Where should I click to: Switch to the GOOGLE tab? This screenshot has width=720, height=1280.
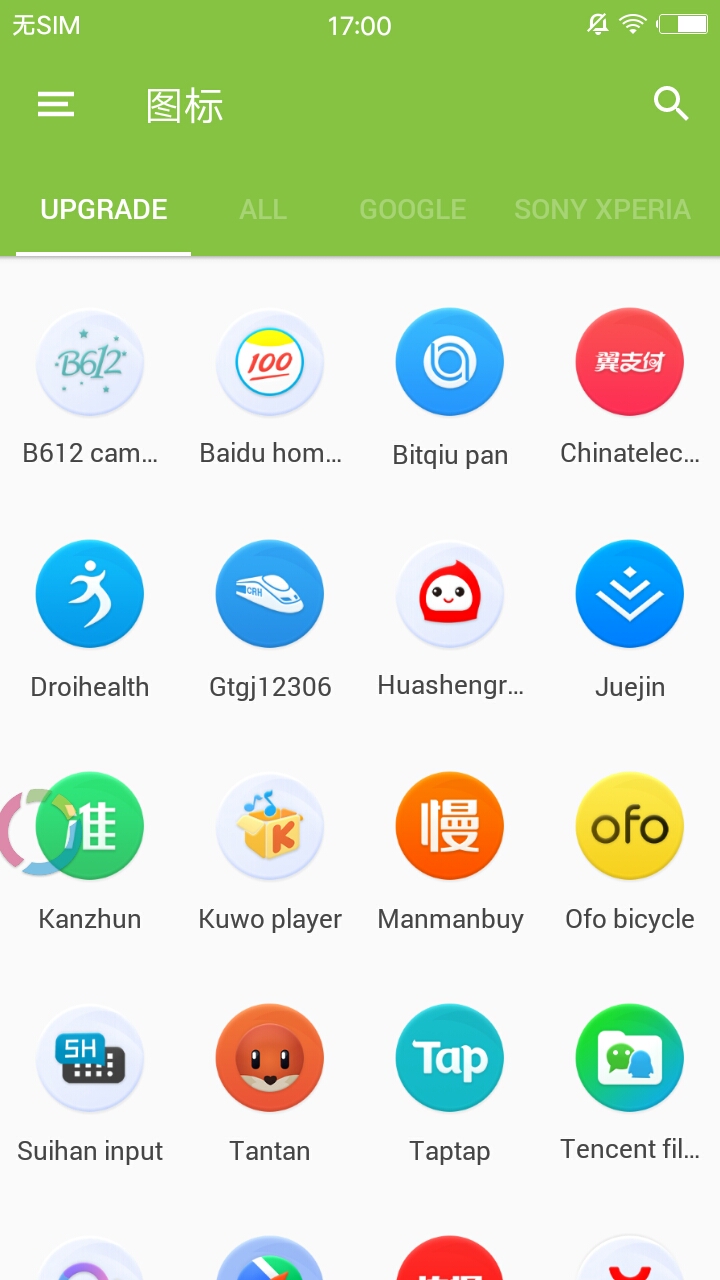click(412, 209)
